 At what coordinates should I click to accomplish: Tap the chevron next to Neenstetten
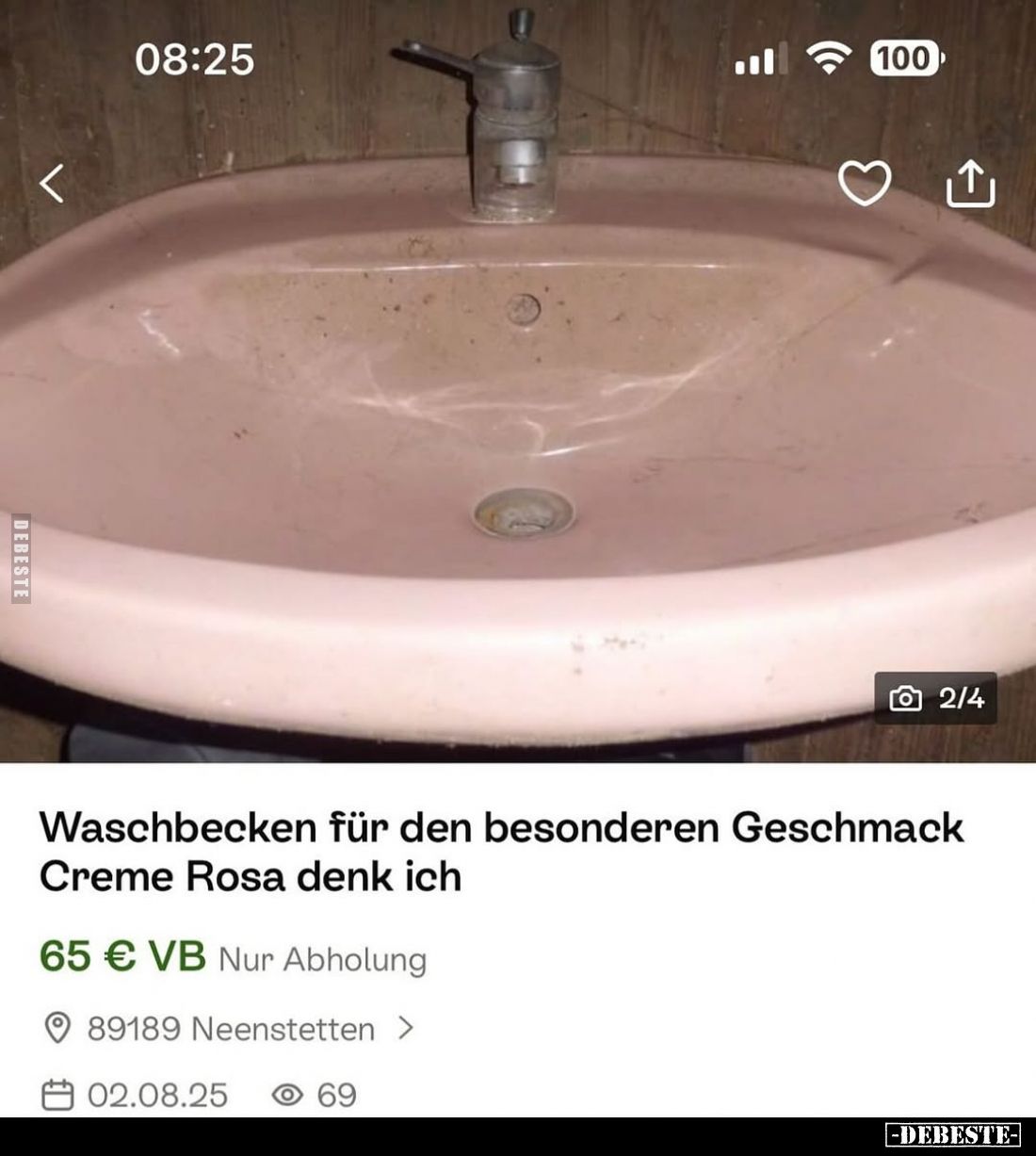click(x=405, y=1030)
